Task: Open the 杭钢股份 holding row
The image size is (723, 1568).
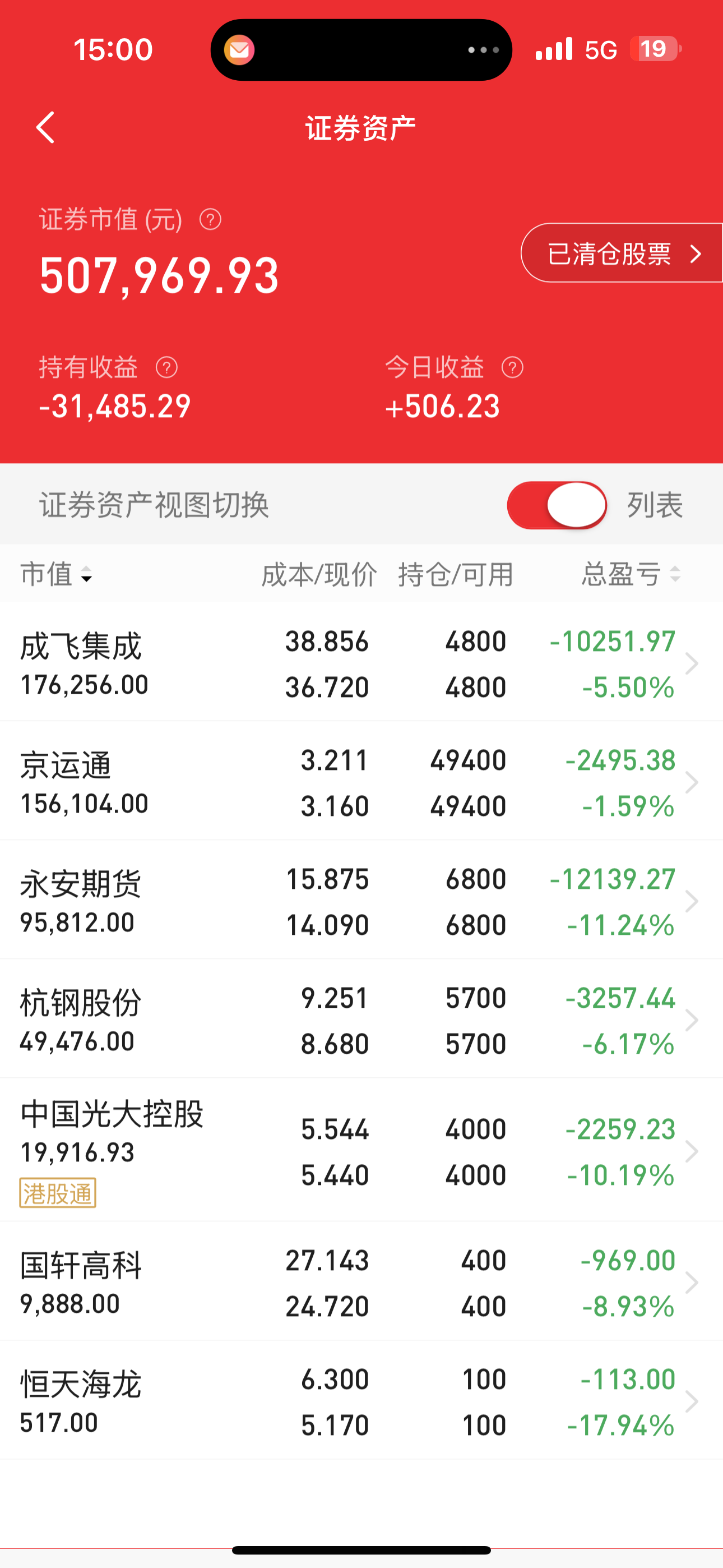Action: 361,1019
